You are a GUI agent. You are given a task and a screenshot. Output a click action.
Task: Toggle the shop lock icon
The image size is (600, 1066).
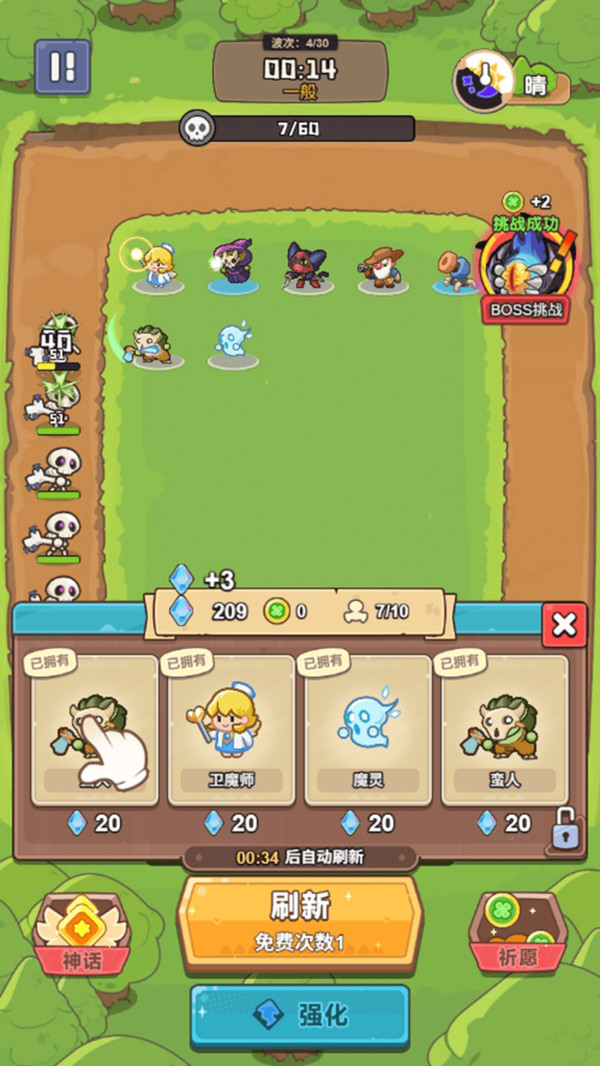[565, 829]
